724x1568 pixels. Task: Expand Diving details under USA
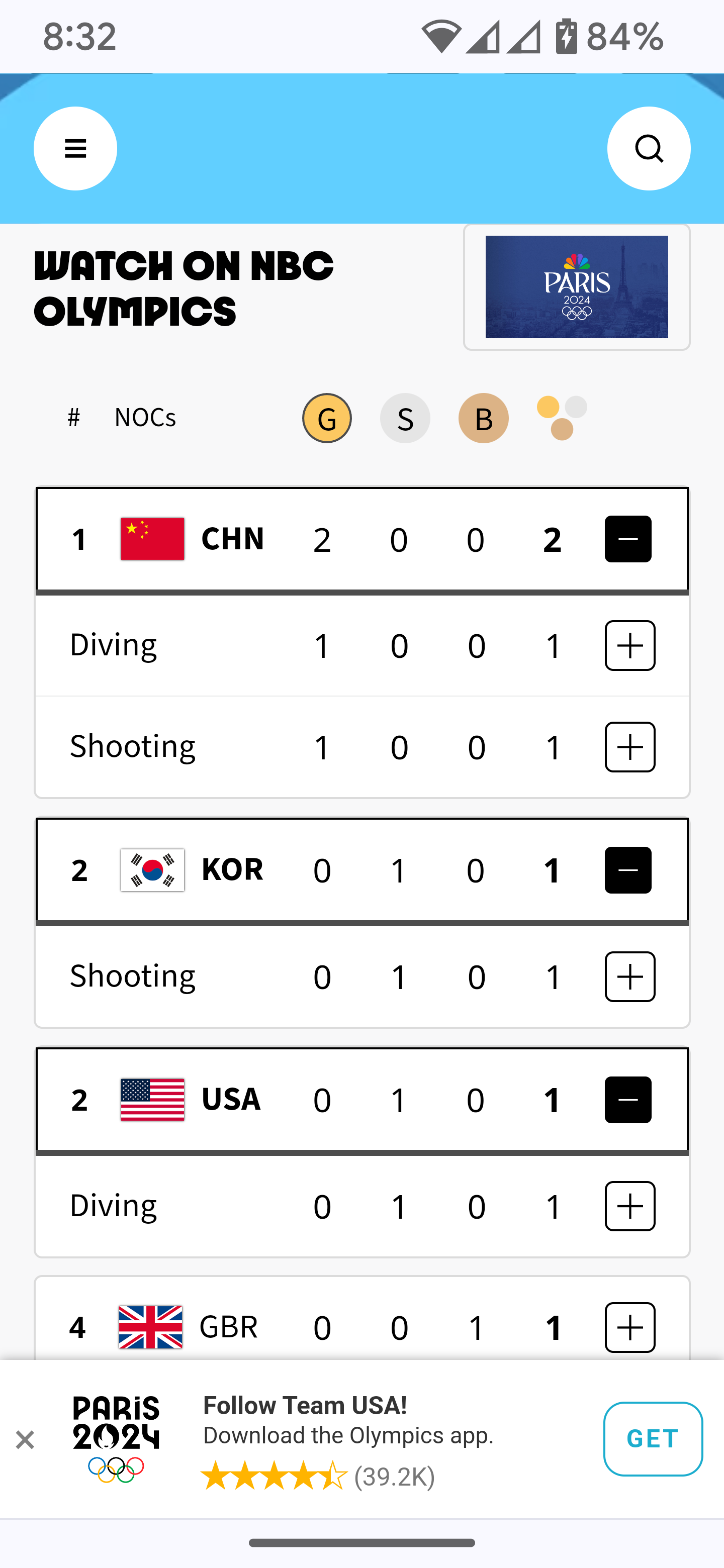click(x=629, y=1206)
